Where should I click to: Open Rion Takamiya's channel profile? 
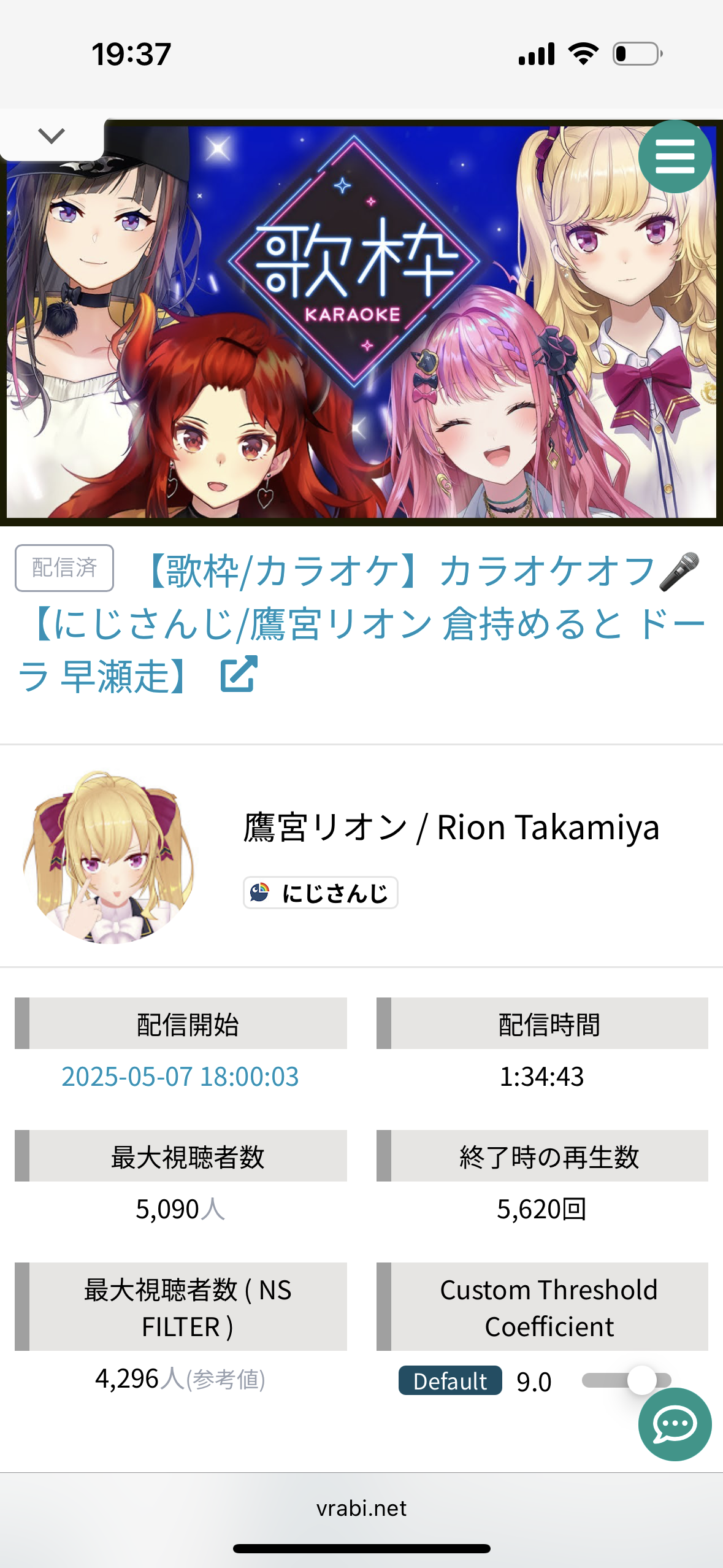(451, 827)
